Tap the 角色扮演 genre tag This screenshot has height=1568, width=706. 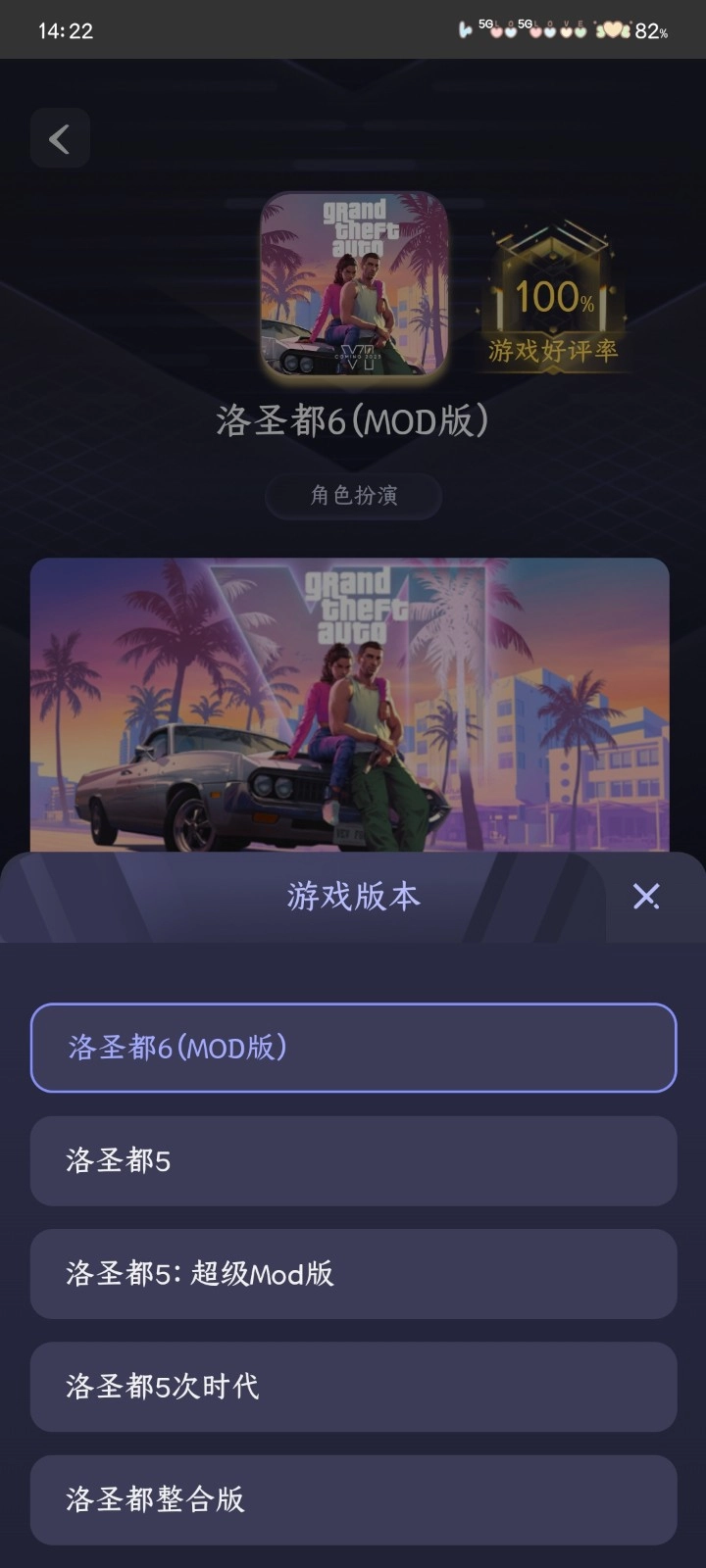353,496
